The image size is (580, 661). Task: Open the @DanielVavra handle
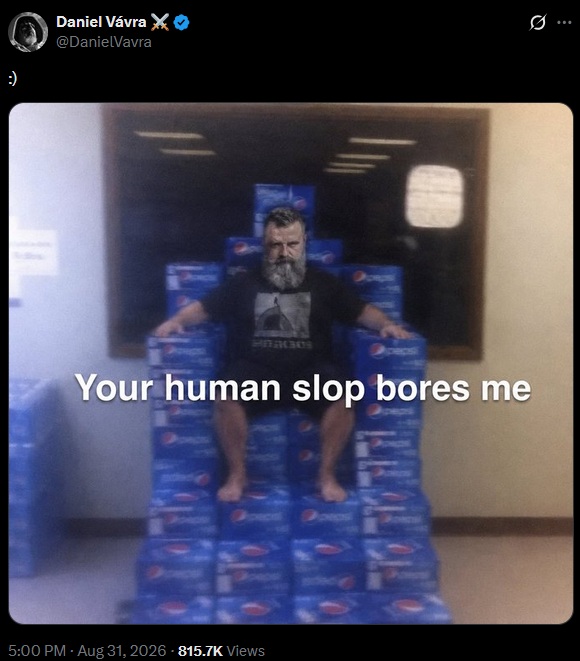tap(104, 42)
